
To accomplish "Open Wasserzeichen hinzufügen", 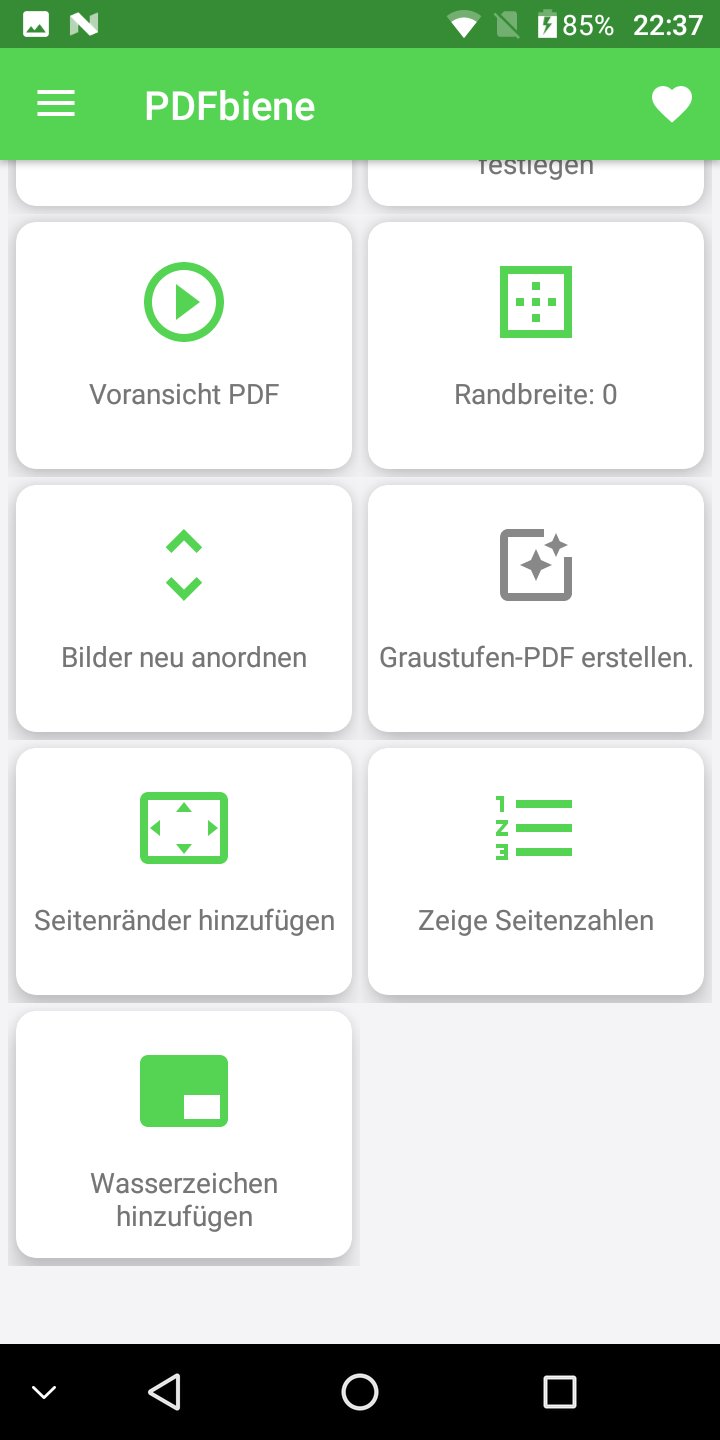I will [x=184, y=1134].
